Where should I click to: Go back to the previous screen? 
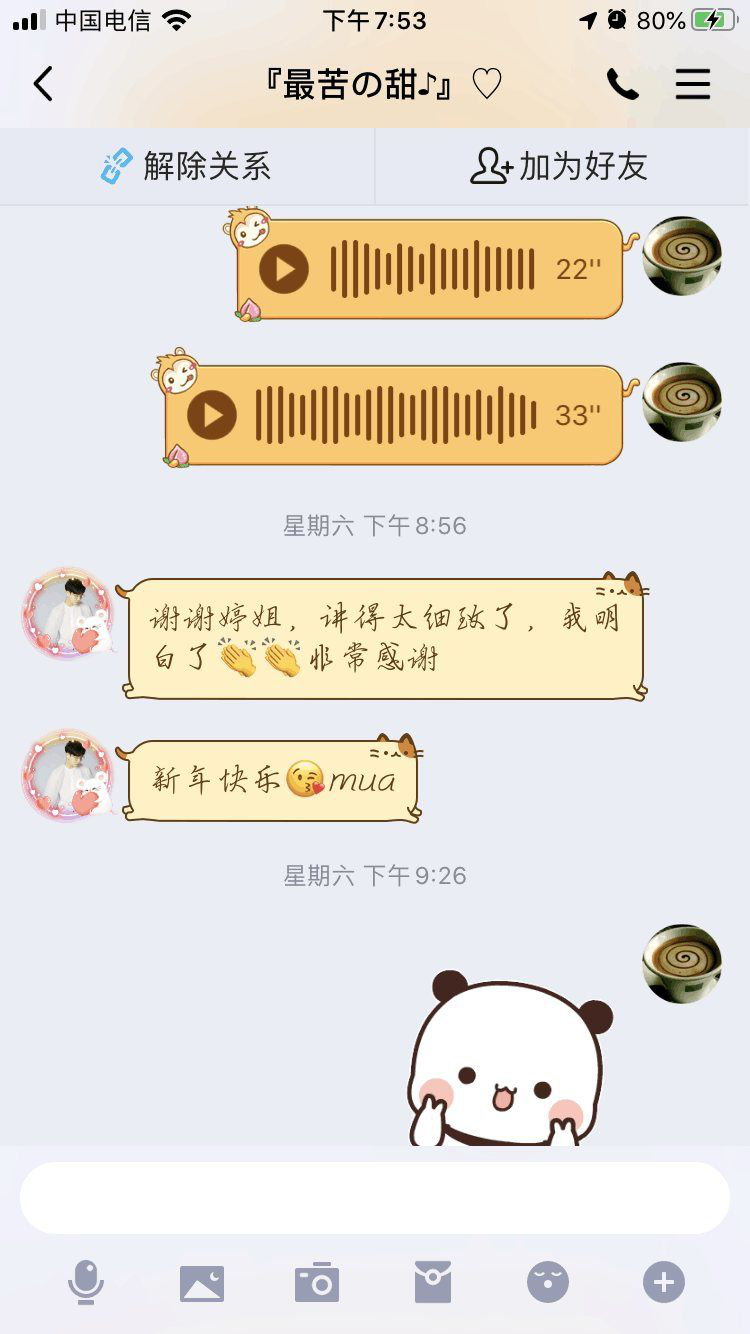(x=43, y=85)
